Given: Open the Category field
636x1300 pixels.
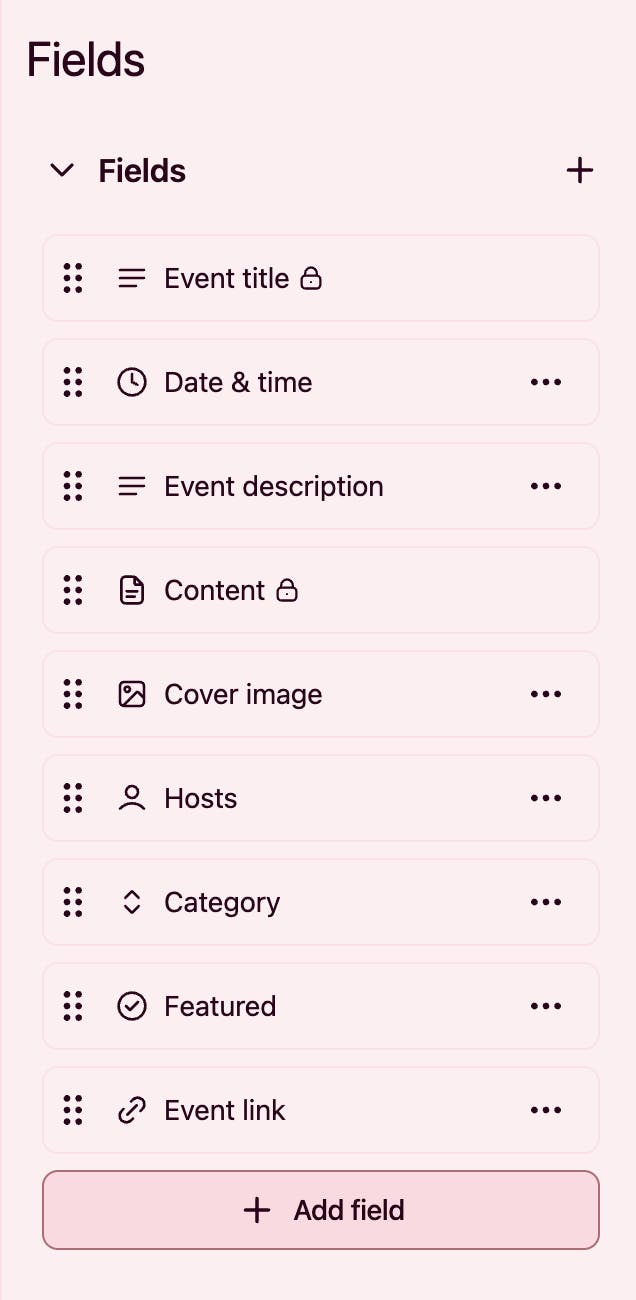Looking at the screenshot, I should [x=222, y=903].
